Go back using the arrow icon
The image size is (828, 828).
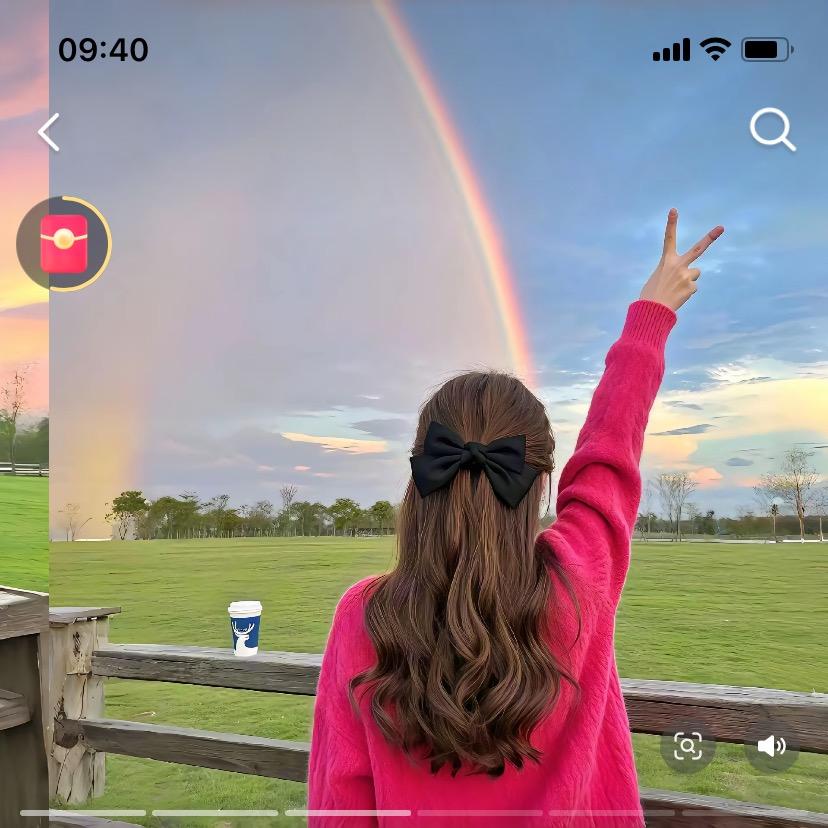coord(48,132)
